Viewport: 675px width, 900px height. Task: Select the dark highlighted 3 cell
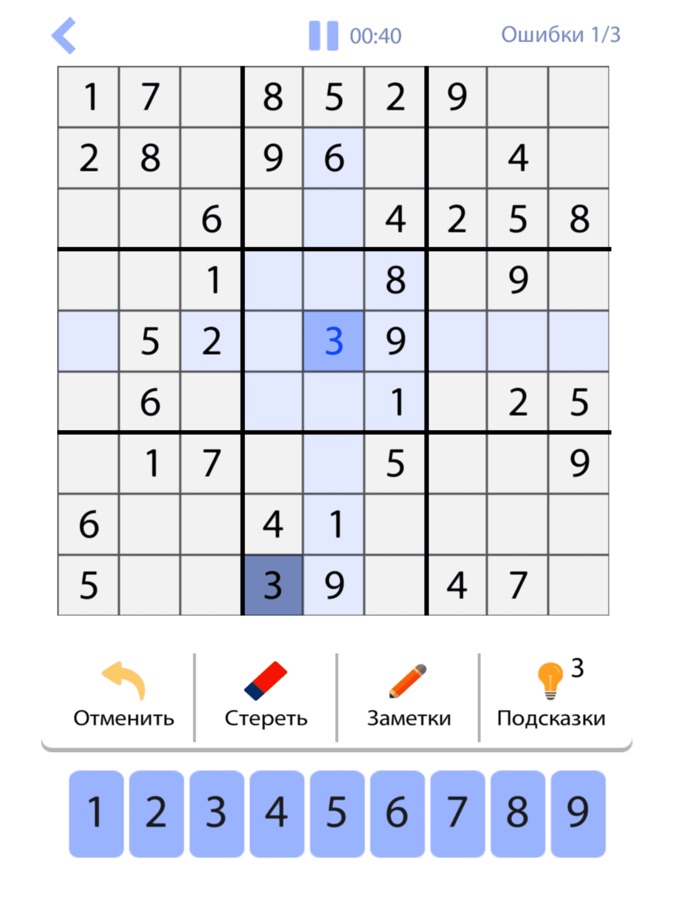pos(273,586)
